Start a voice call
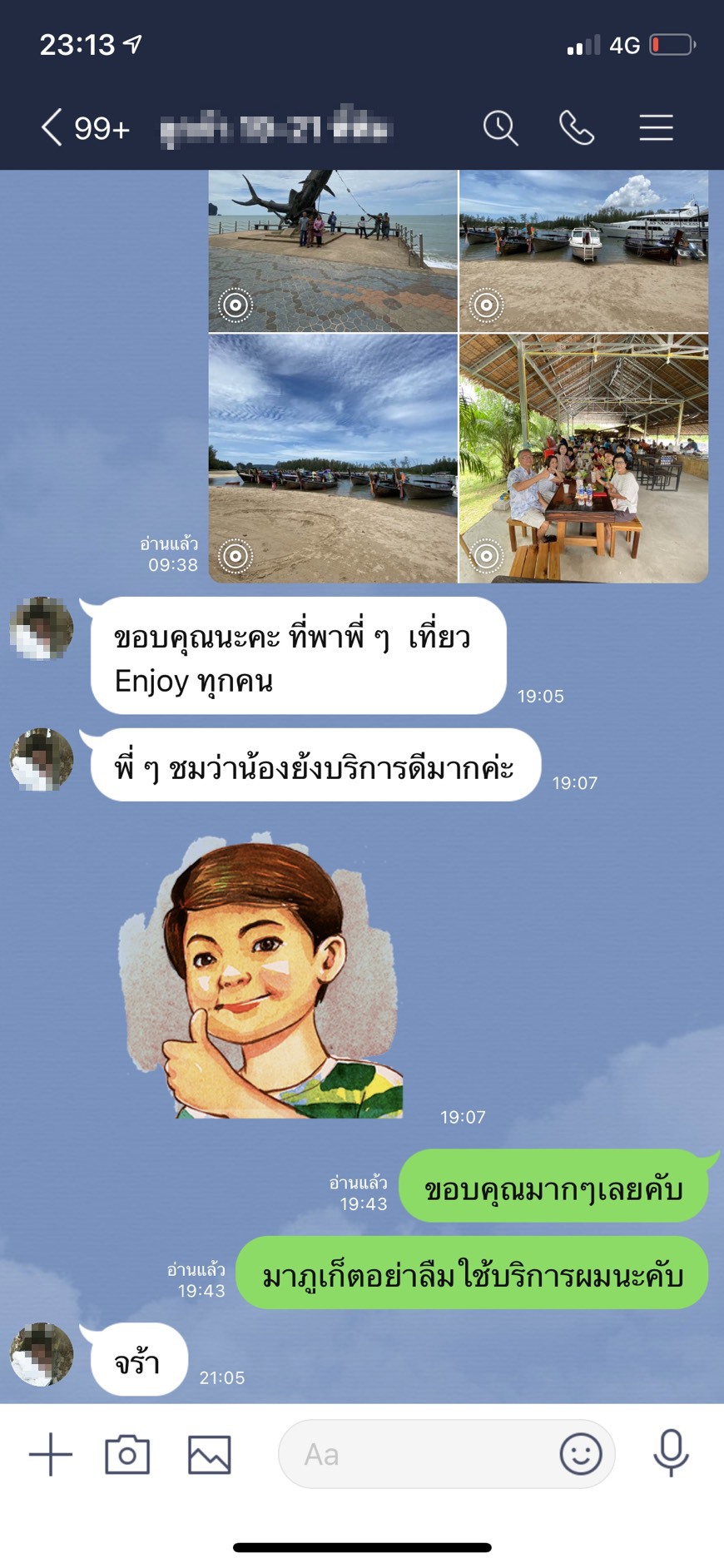This screenshot has width=724, height=1568. (x=577, y=128)
